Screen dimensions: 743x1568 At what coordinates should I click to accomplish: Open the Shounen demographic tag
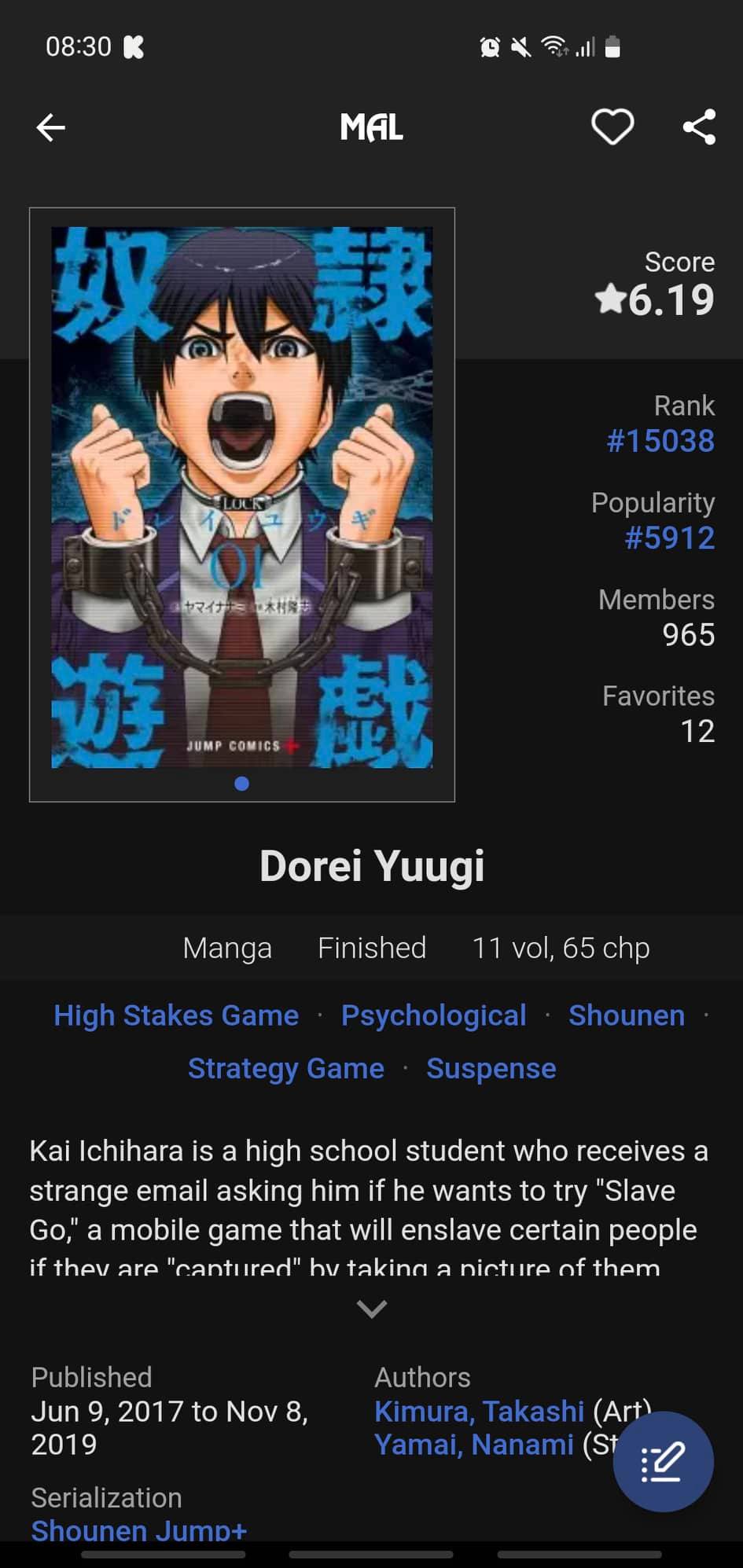[x=627, y=1015]
